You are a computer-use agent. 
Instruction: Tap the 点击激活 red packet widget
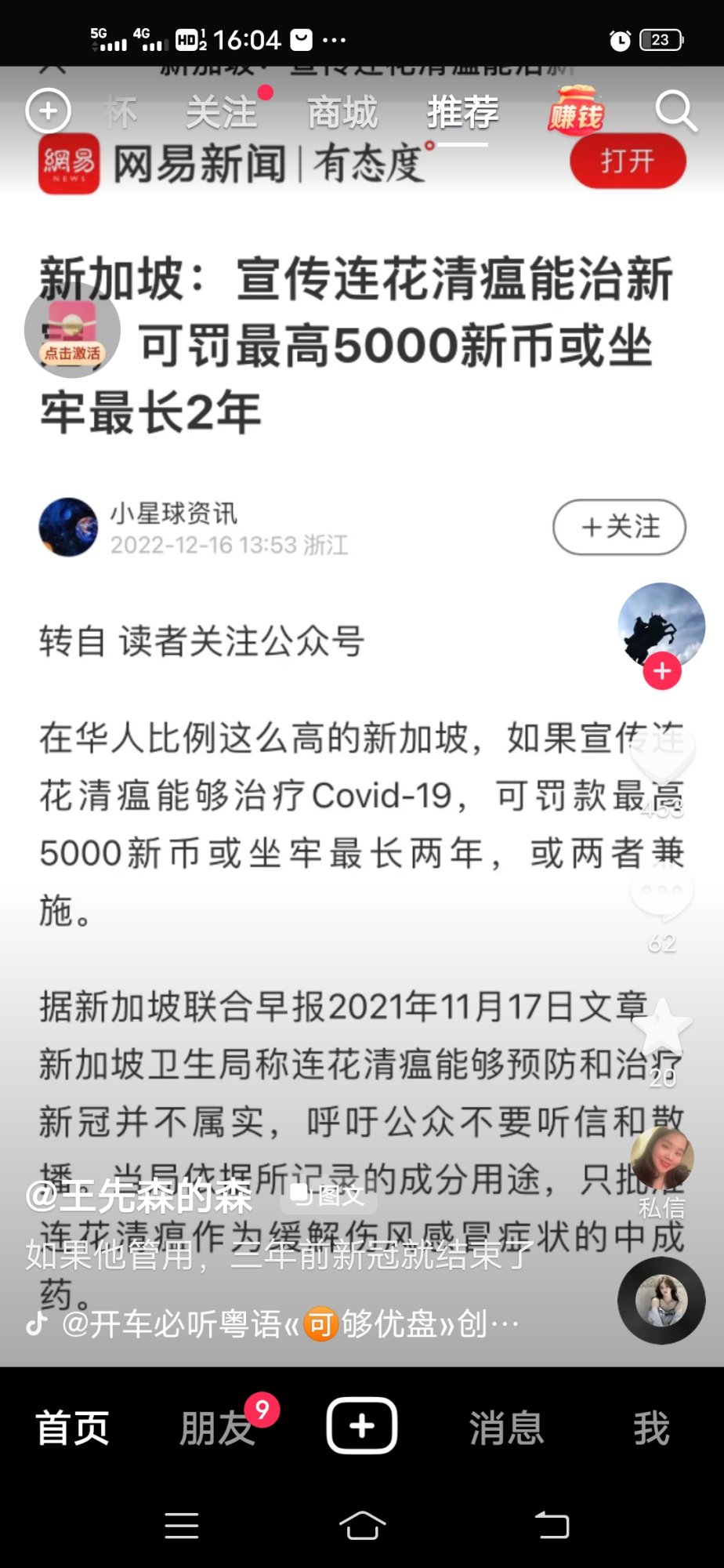[x=72, y=330]
